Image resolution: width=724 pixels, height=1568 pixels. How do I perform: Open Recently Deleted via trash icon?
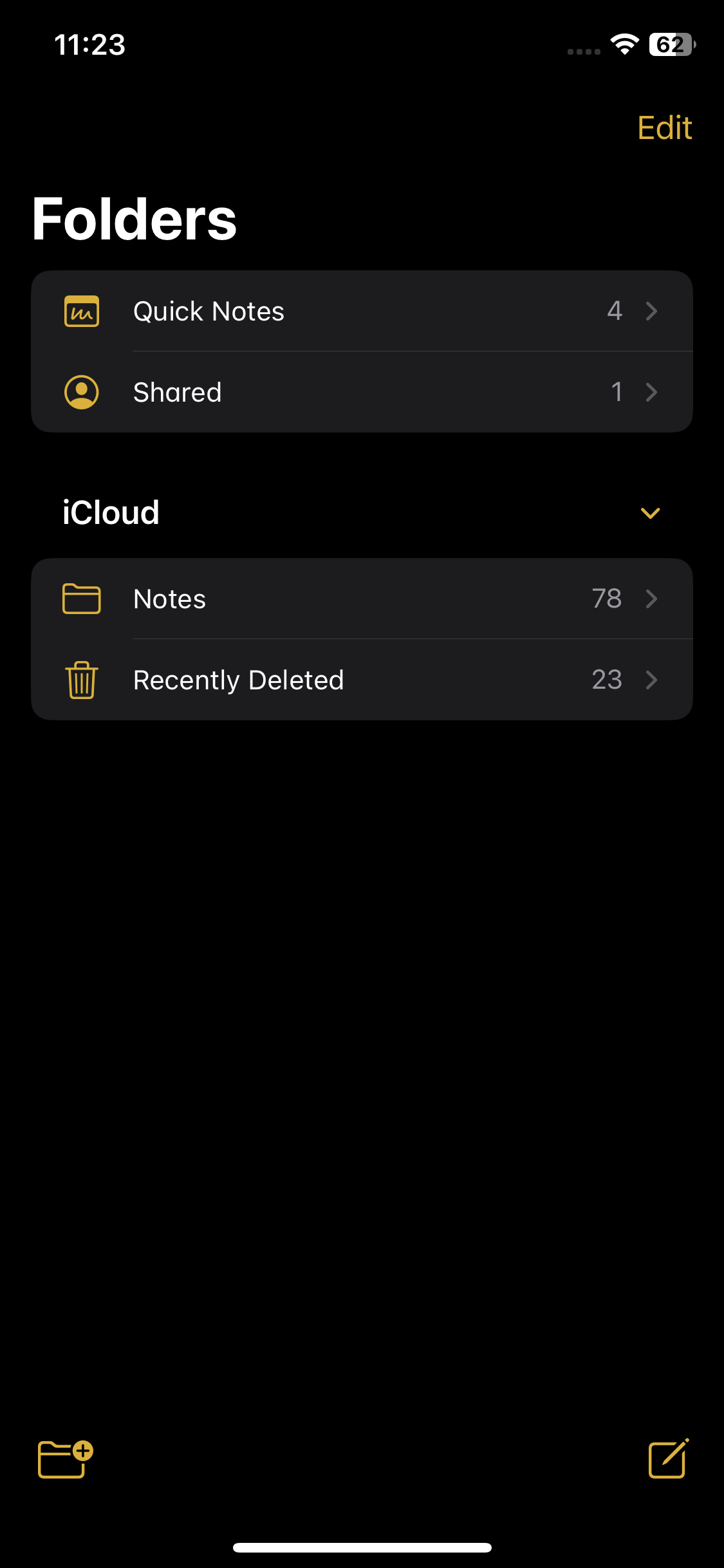(80, 679)
